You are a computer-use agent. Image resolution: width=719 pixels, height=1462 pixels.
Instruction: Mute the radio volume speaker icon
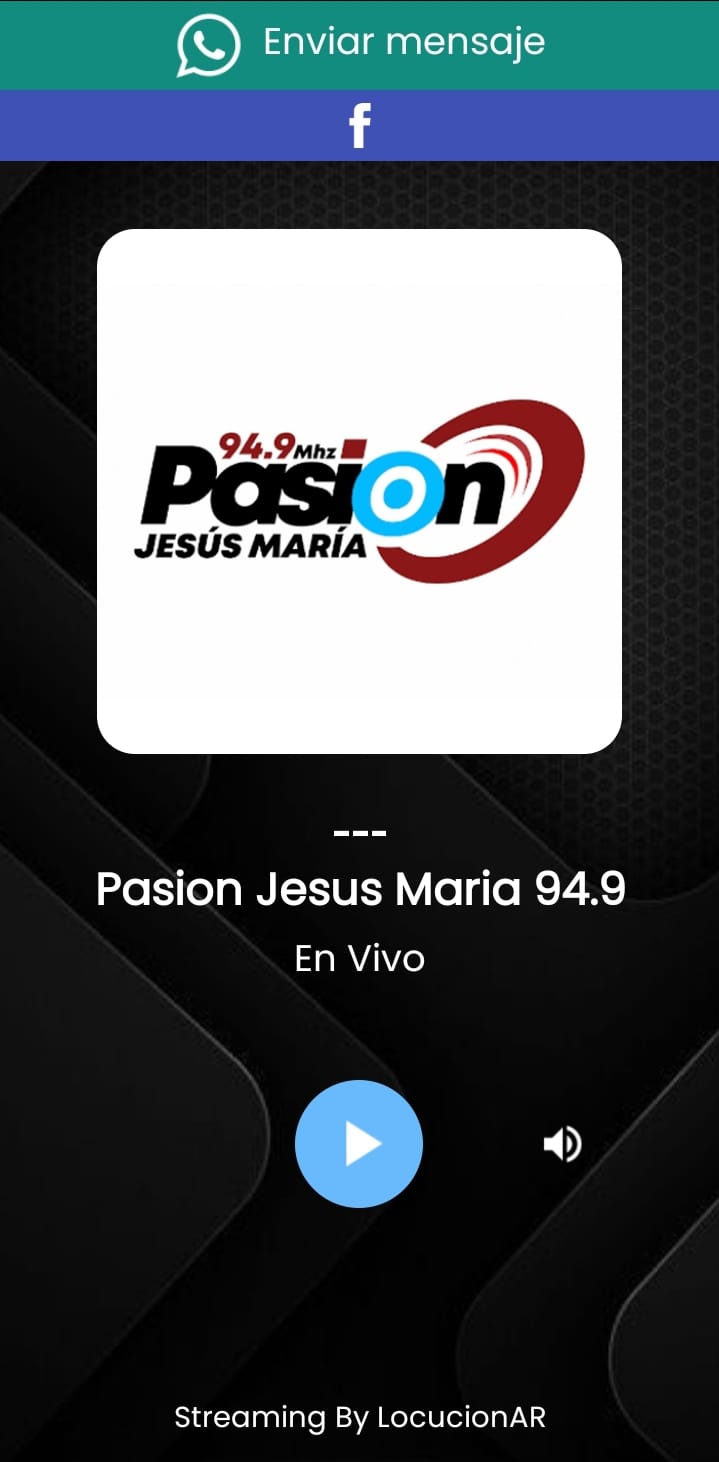562,1144
